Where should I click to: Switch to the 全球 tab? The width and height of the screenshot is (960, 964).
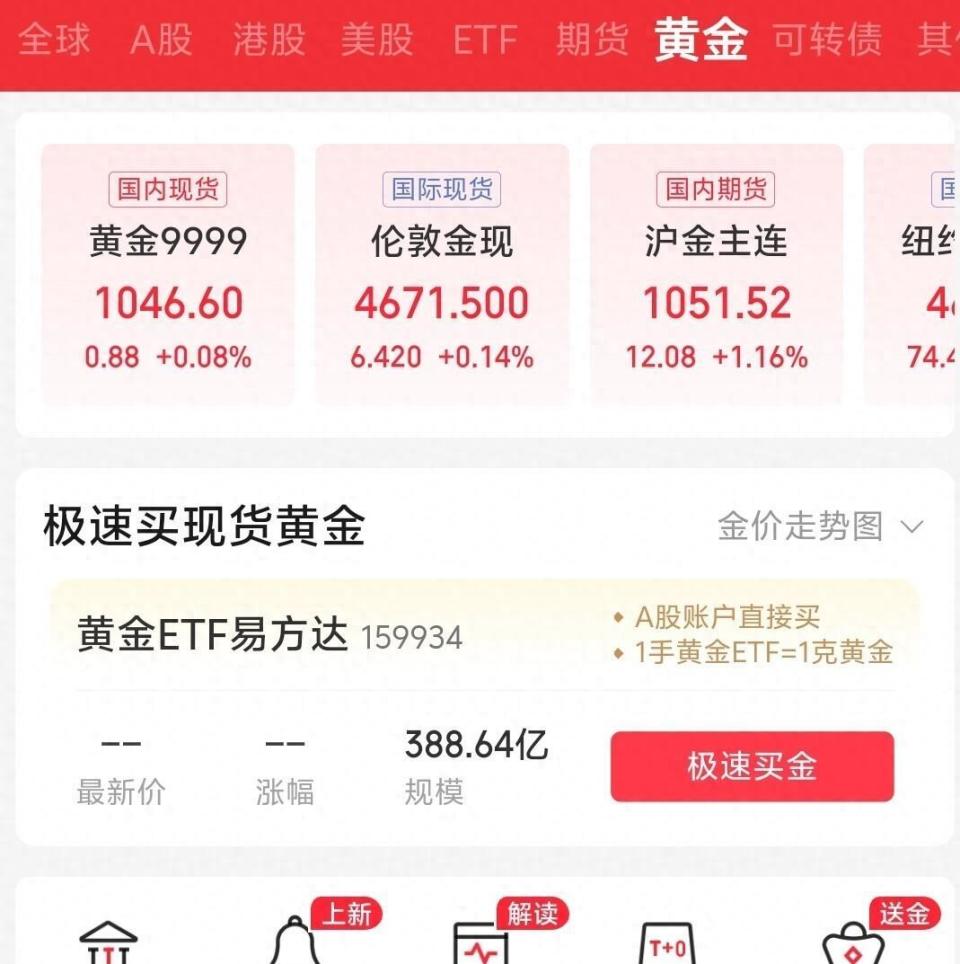(57, 40)
